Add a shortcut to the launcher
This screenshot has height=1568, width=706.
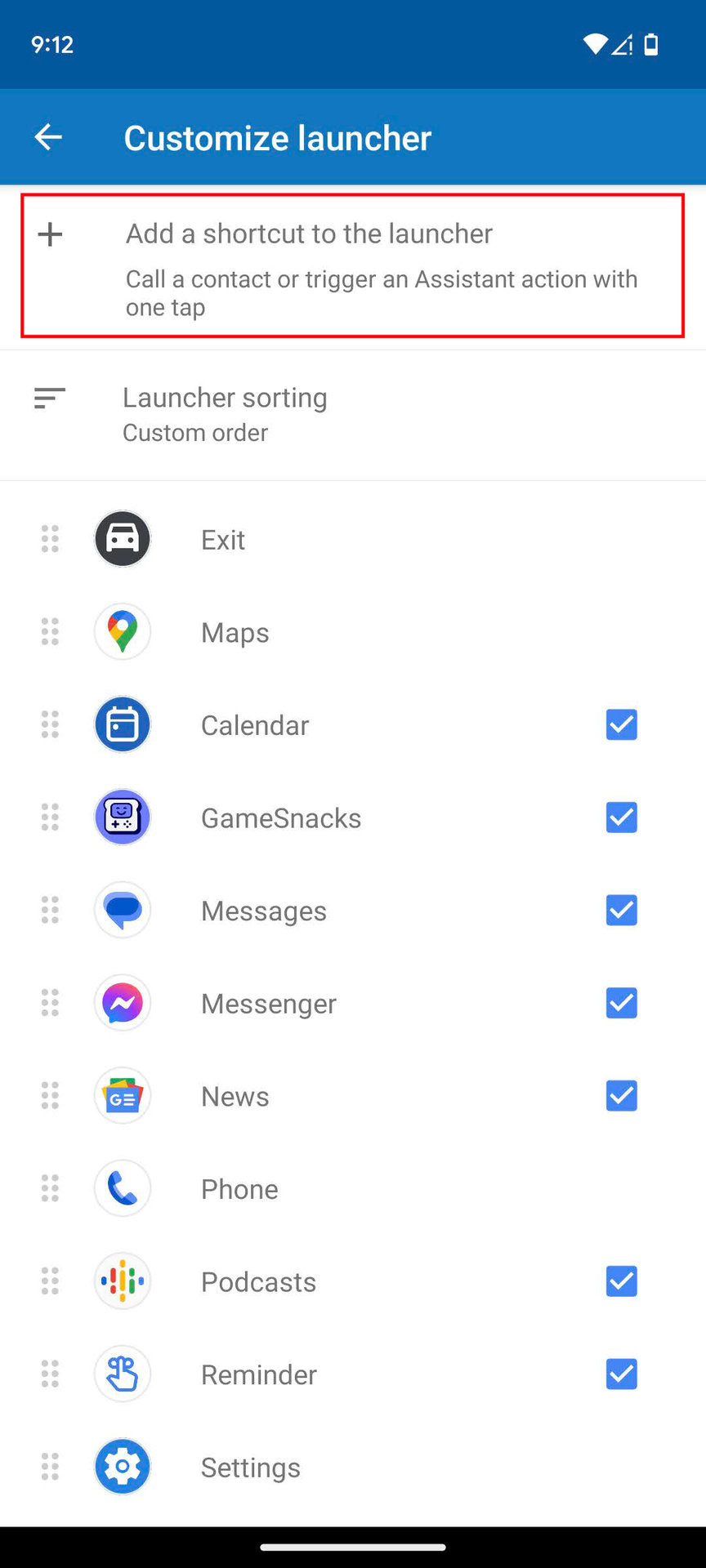351,265
